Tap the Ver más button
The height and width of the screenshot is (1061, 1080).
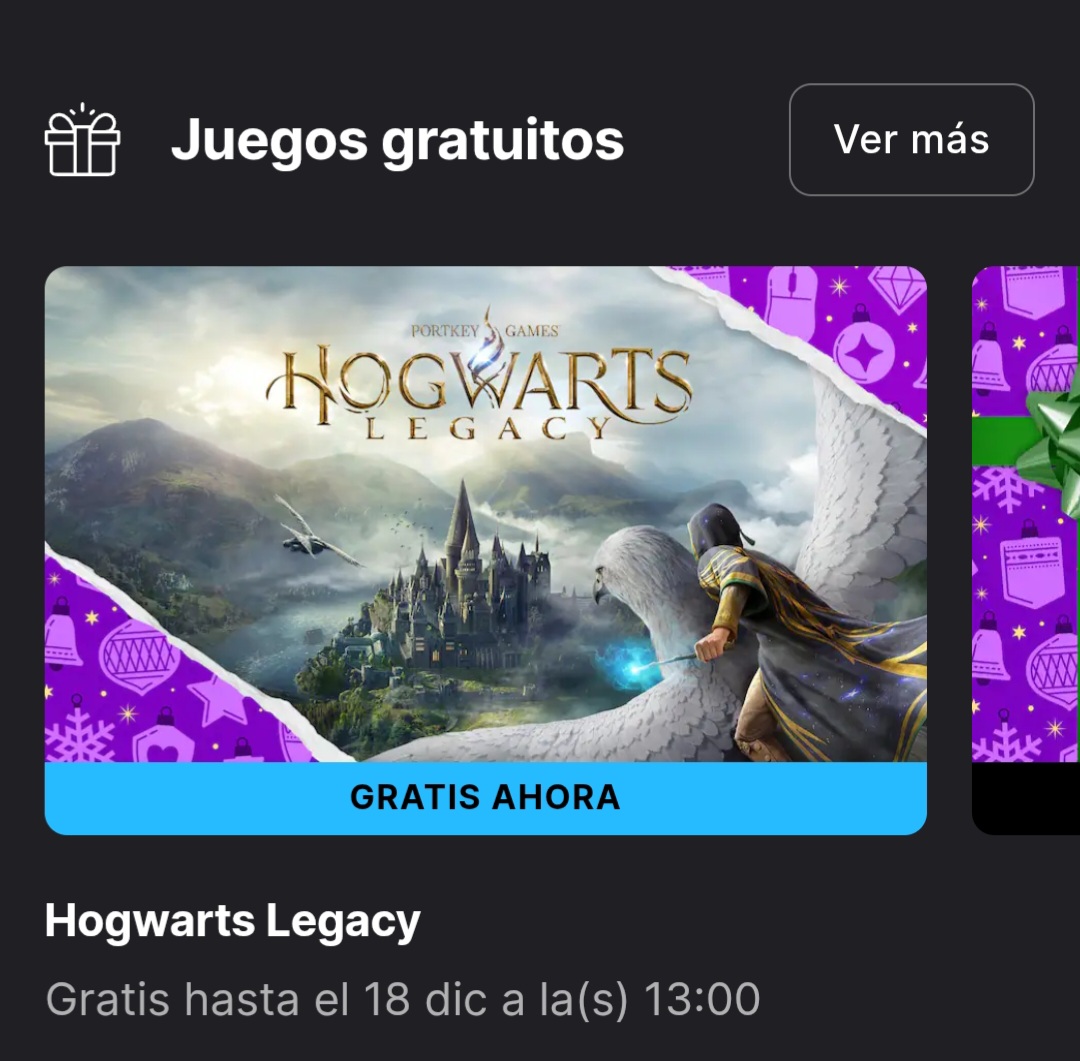(911, 140)
